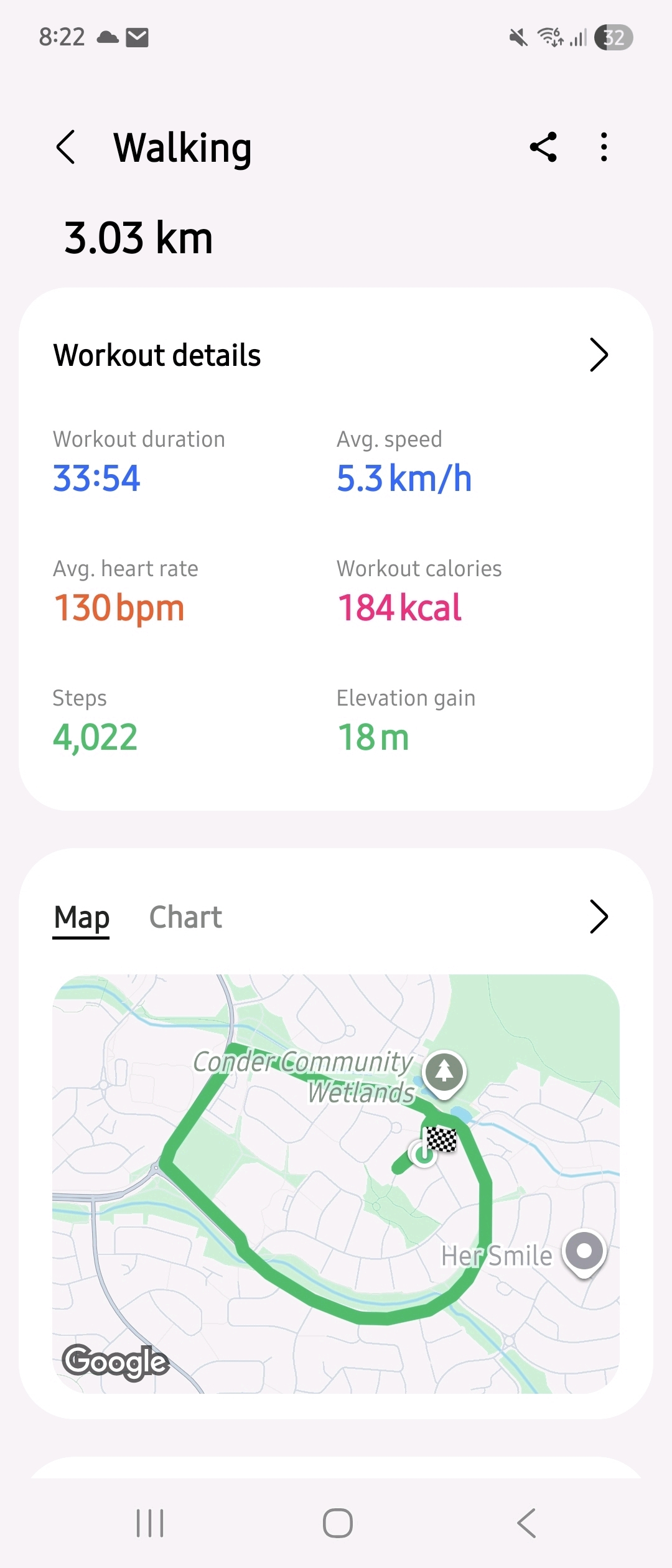672x1568 pixels.
Task: Share this walking workout
Action: point(543,147)
